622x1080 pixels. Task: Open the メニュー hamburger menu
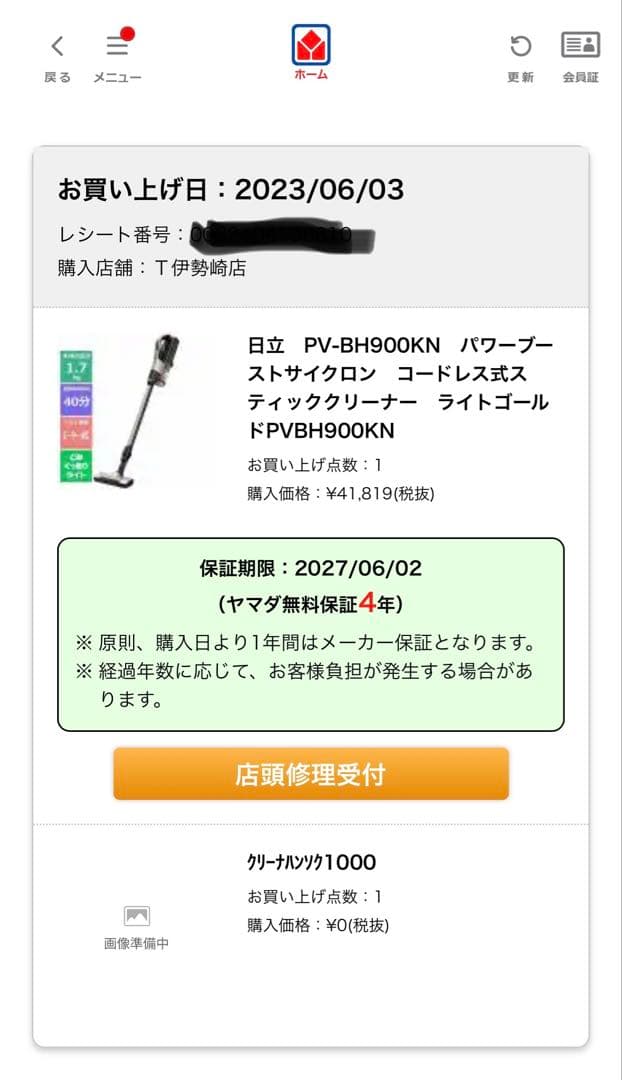tap(117, 55)
